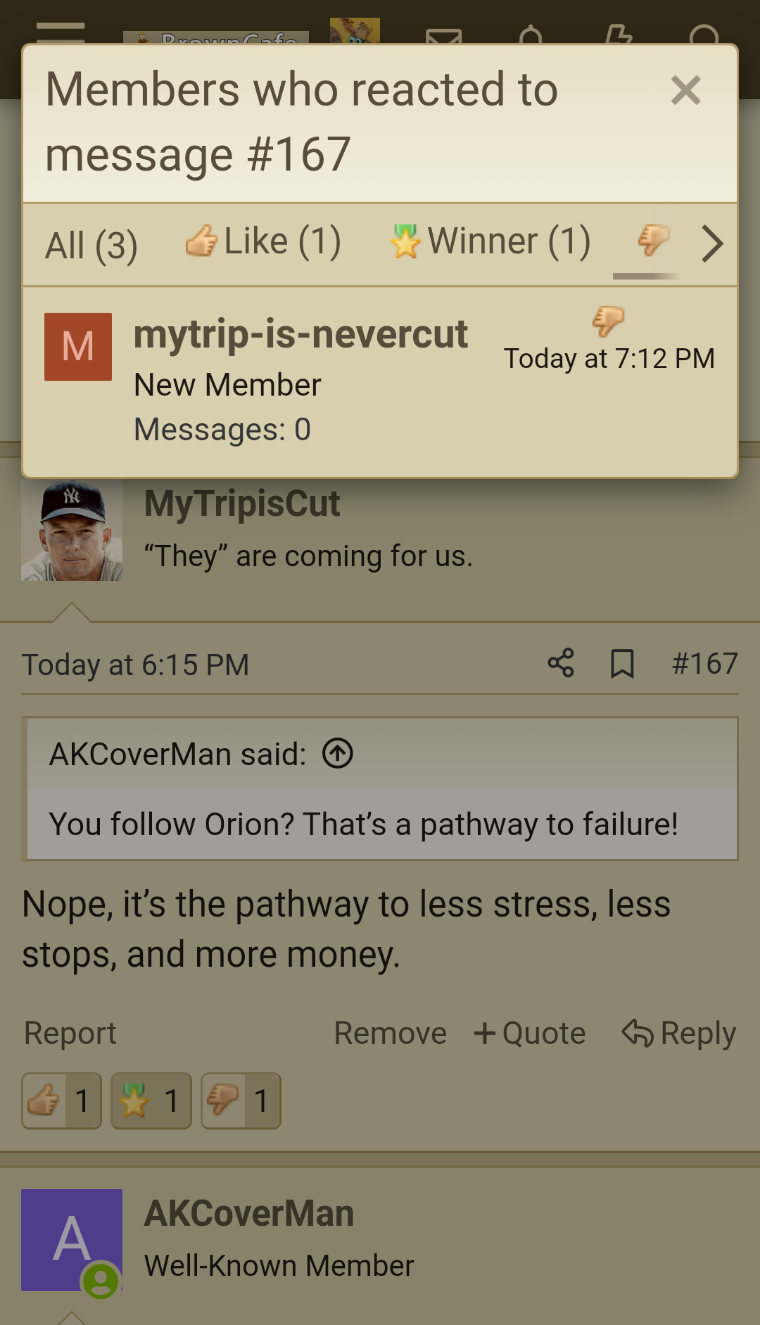This screenshot has height=1325, width=760.
Task: Switch to the All (3) tab
Action: tap(92, 244)
